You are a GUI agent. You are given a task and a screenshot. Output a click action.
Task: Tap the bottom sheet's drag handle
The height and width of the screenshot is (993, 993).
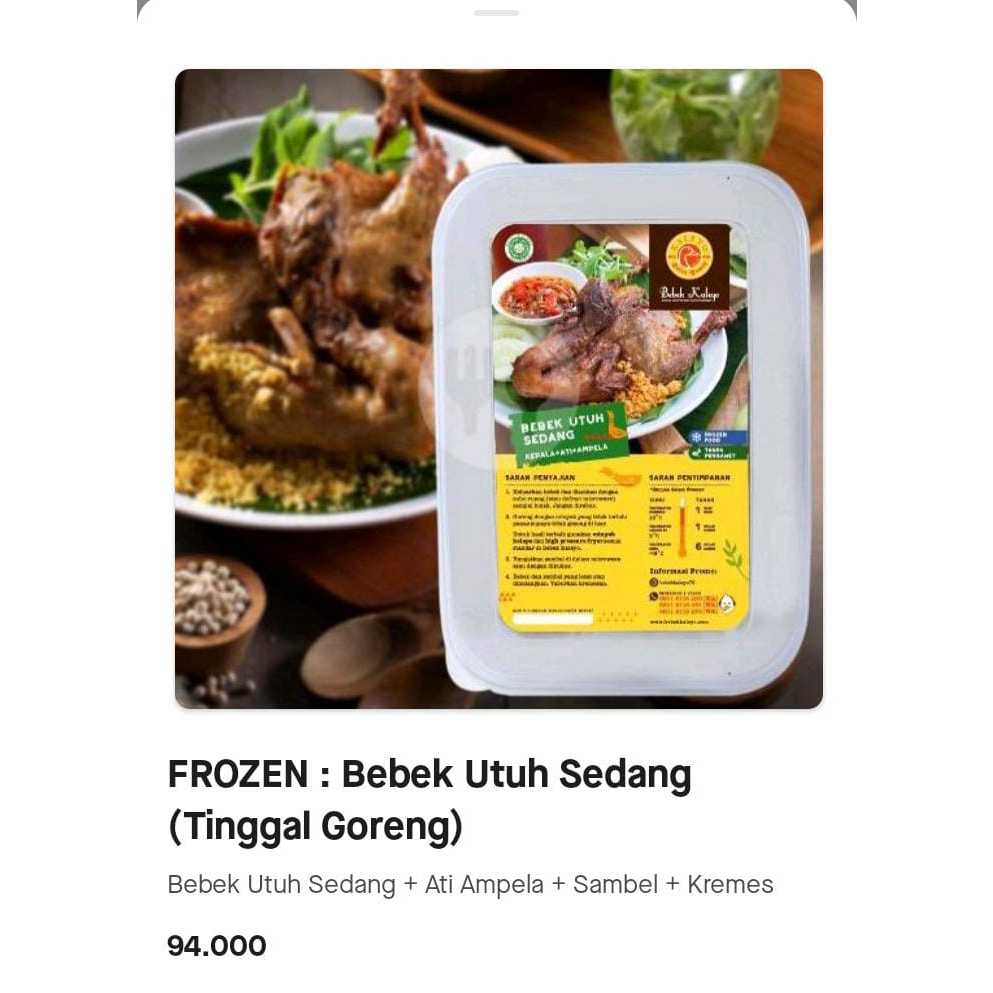pos(496,13)
